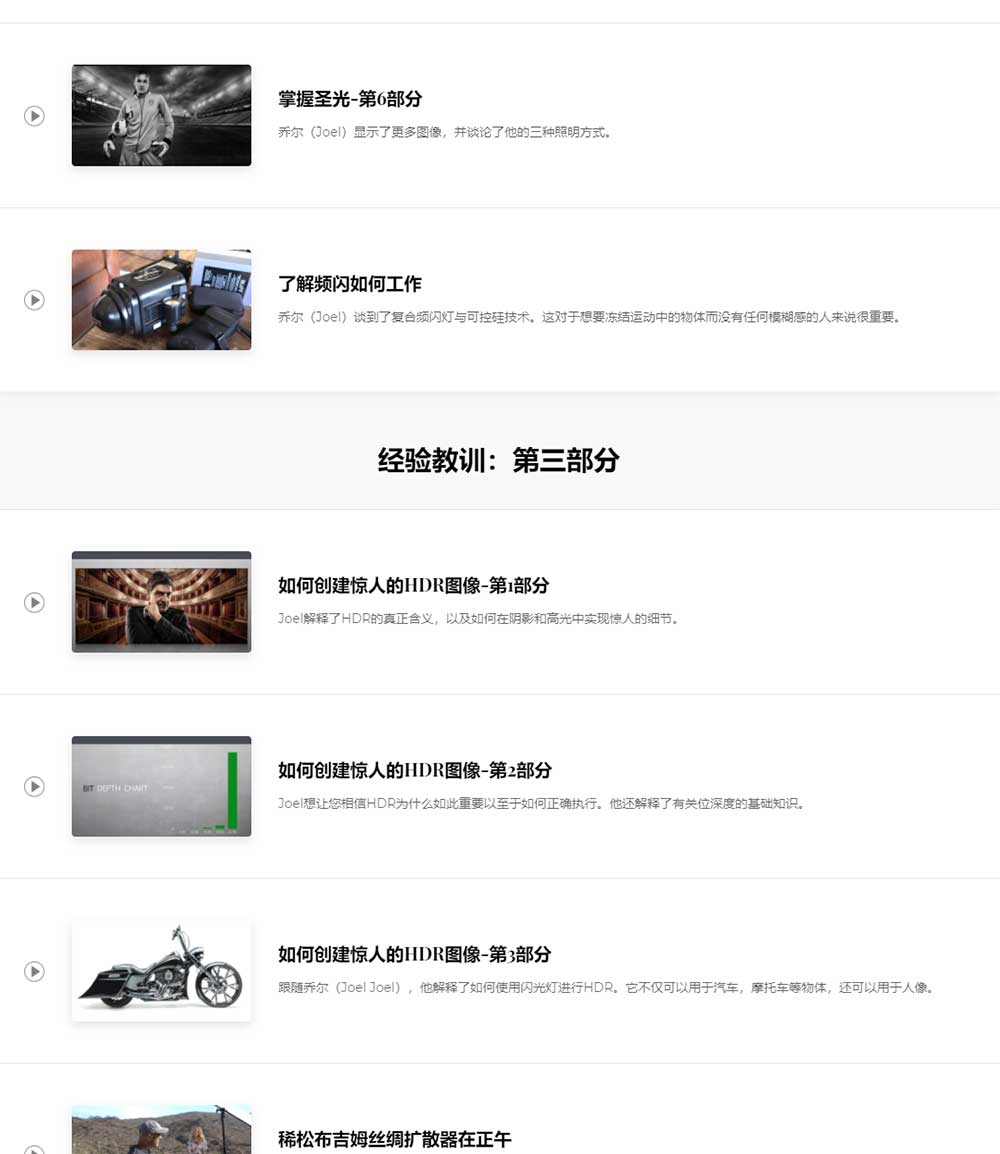Play the lesson 掌握圣光-第6部分
Screen dimensions: 1000x1154
pos(34,116)
